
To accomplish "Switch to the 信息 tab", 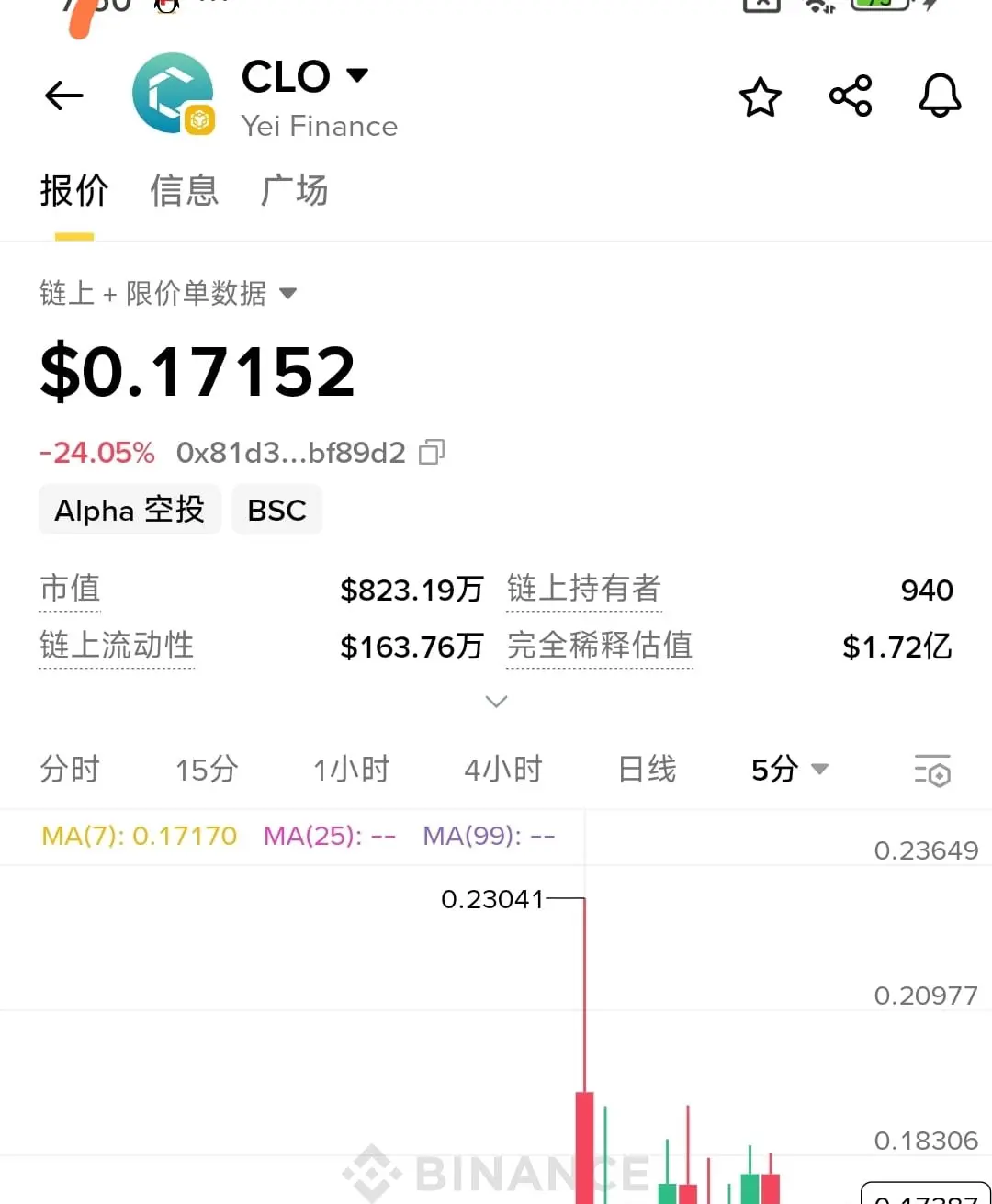I will 185,191.
